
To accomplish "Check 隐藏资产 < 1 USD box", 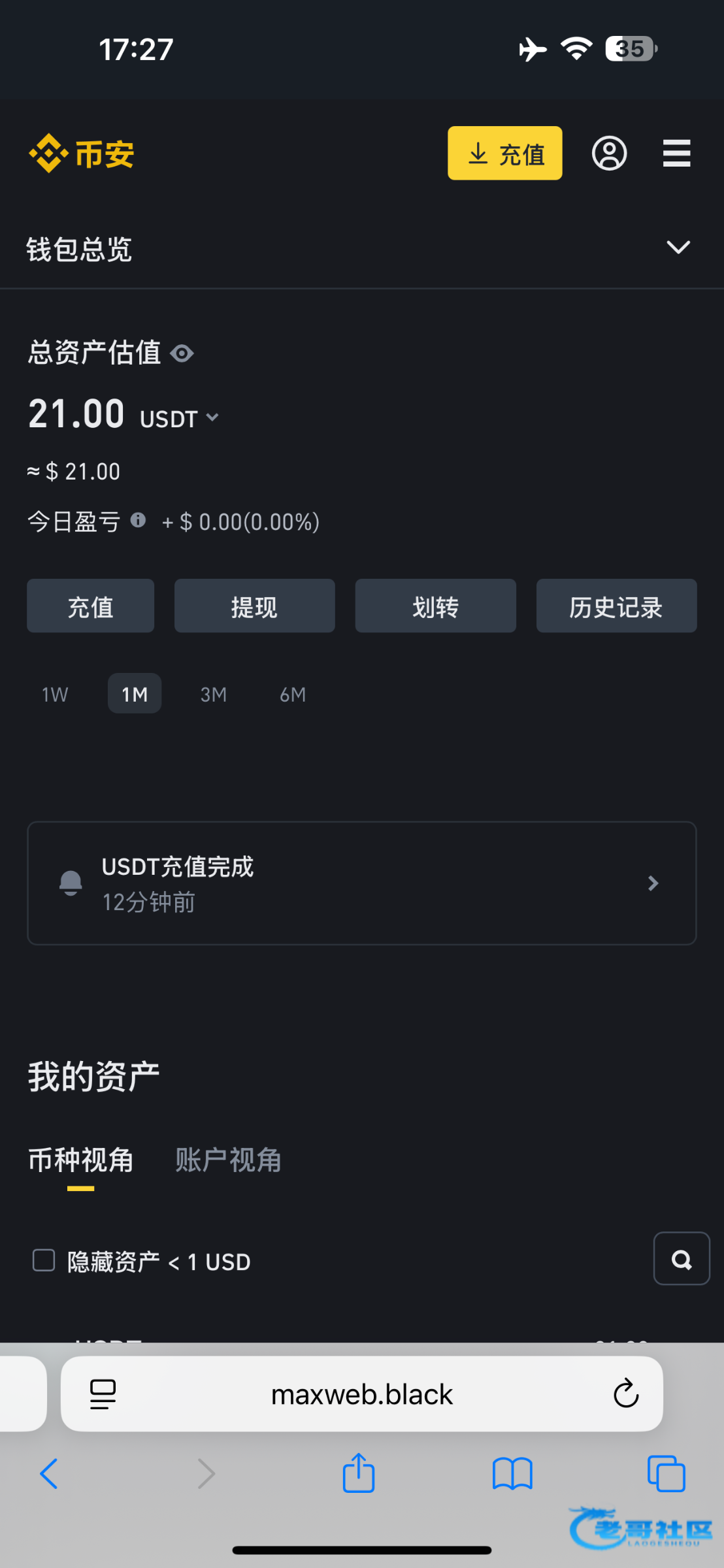I will tap(44, 1260).
